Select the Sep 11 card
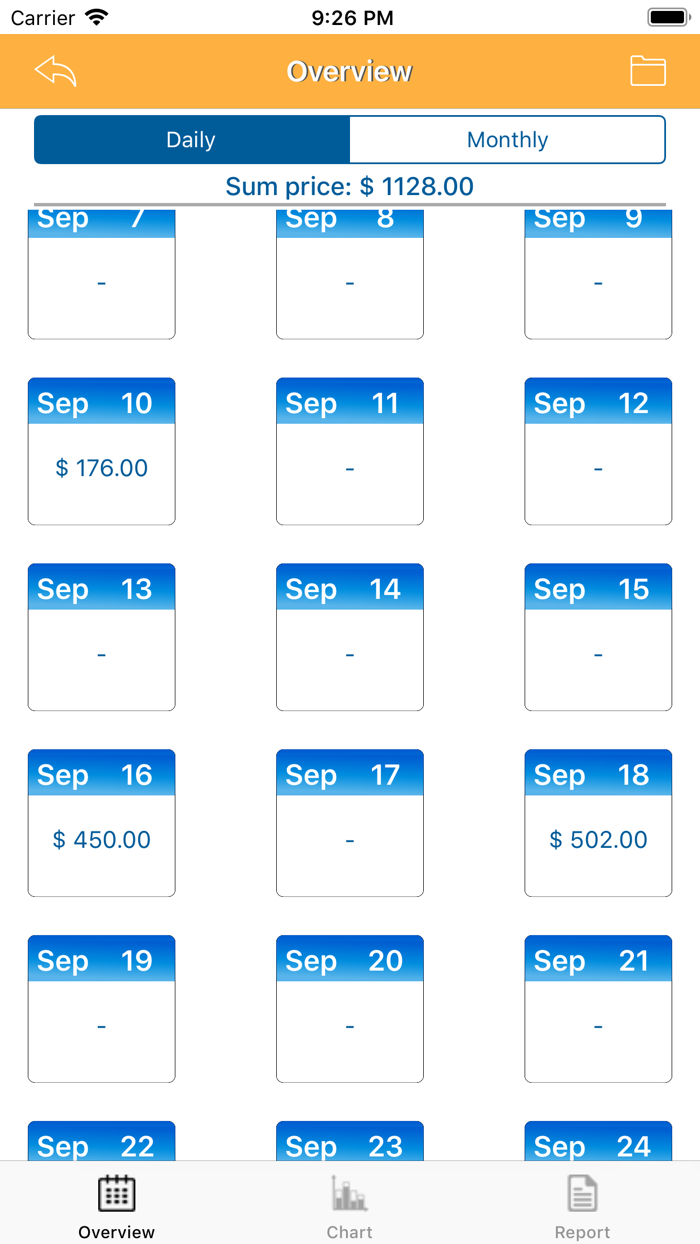The height and width of the screenshot is (1244, 700). click(x=350, y=451)
